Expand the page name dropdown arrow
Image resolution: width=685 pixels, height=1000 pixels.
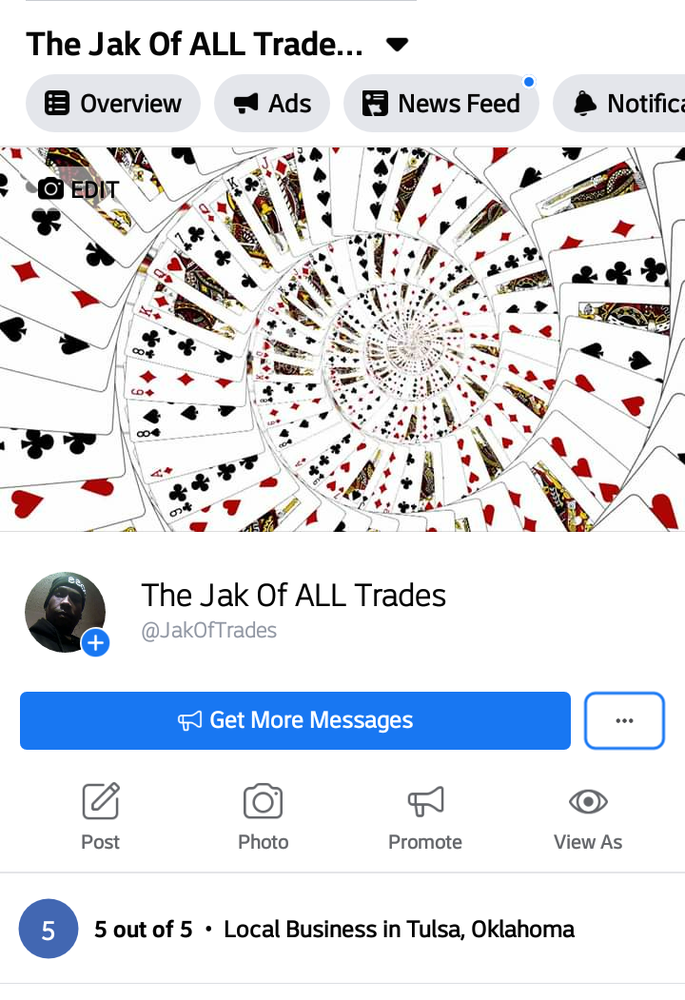pyautogui.click(x=397, y=45)
